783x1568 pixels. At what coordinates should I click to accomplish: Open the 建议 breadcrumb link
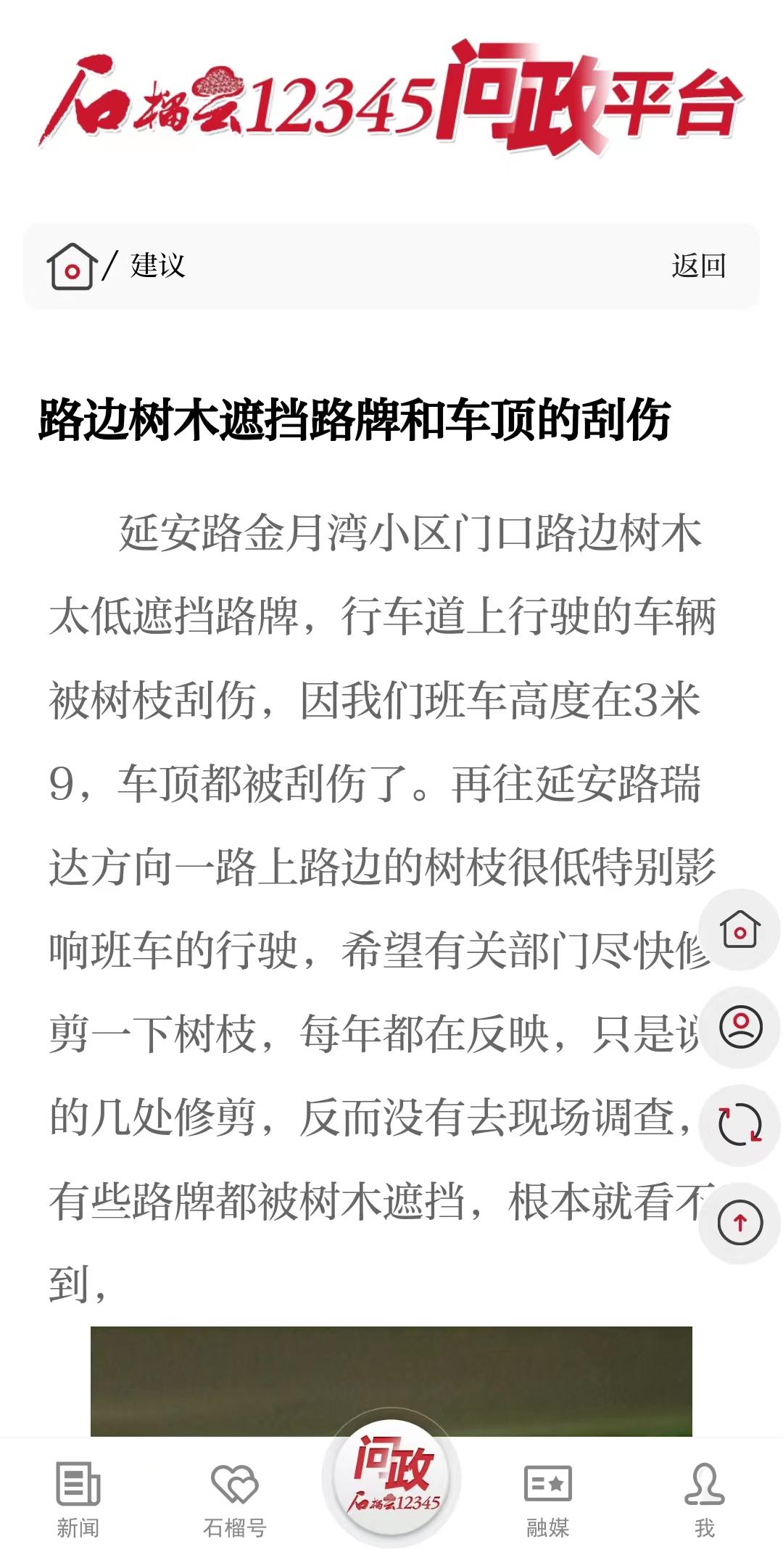(x=157, y=265)
